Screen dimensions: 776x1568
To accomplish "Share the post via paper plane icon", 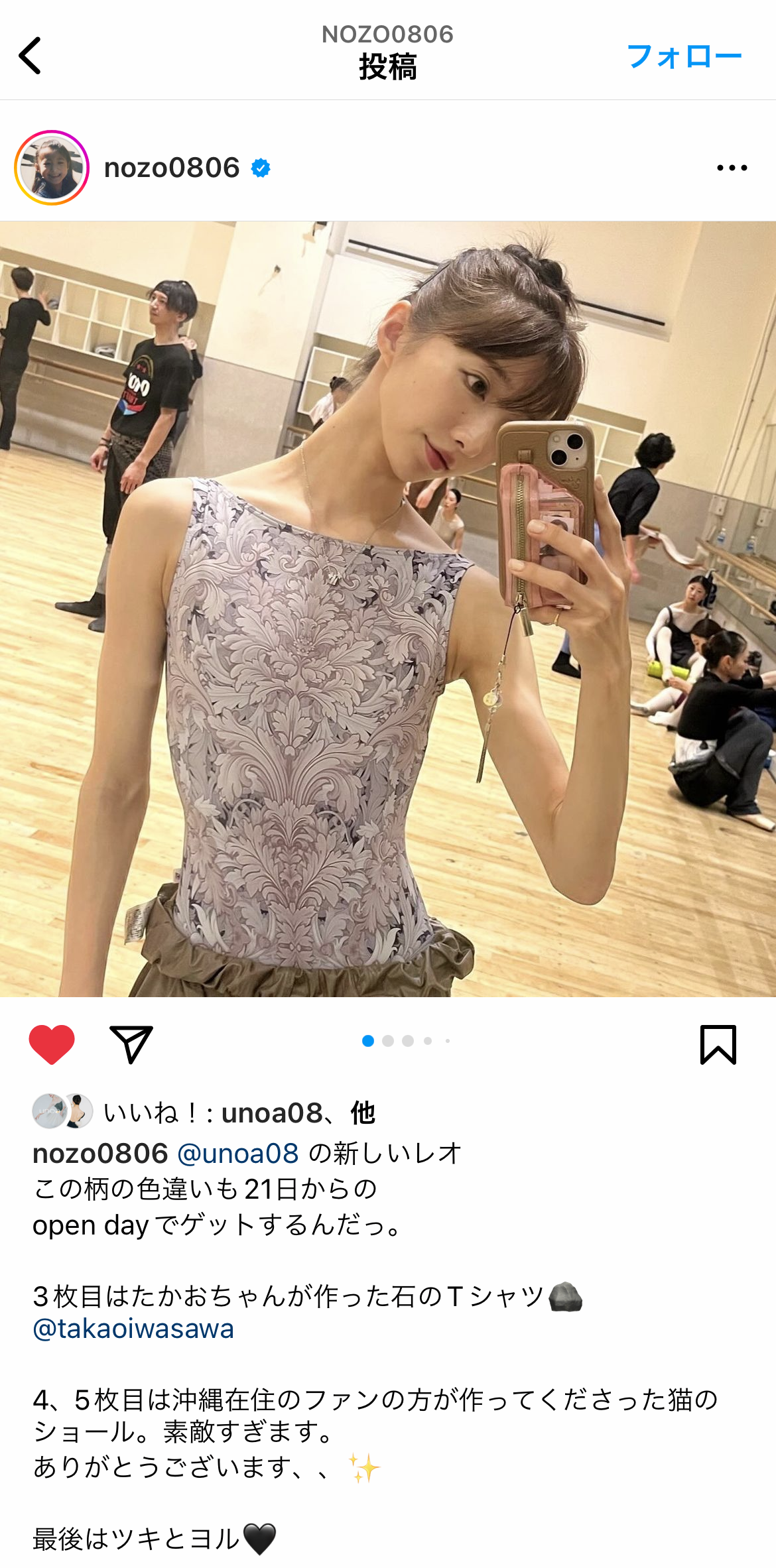I will [131, 1044].
